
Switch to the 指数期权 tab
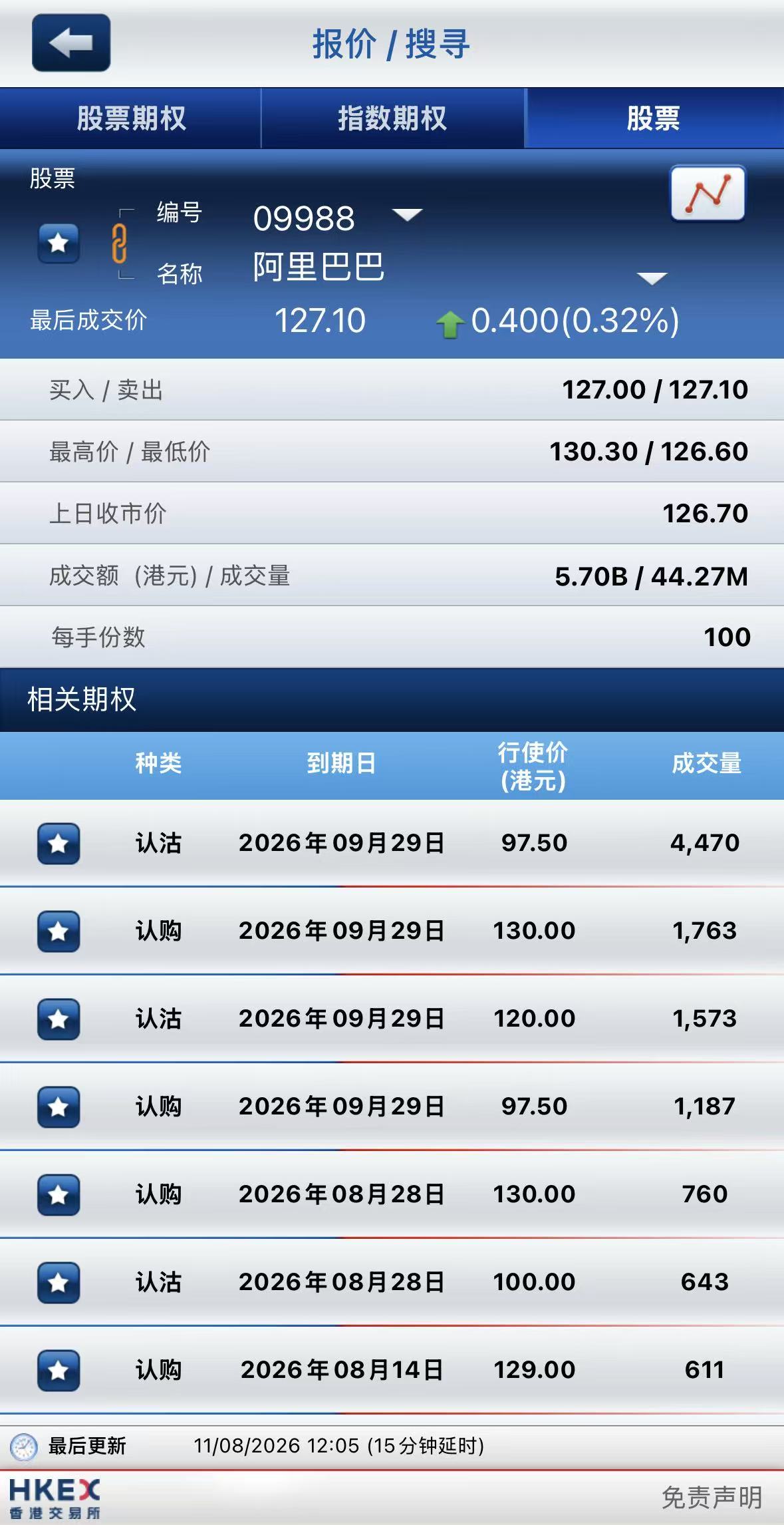[x=393, y=118]
